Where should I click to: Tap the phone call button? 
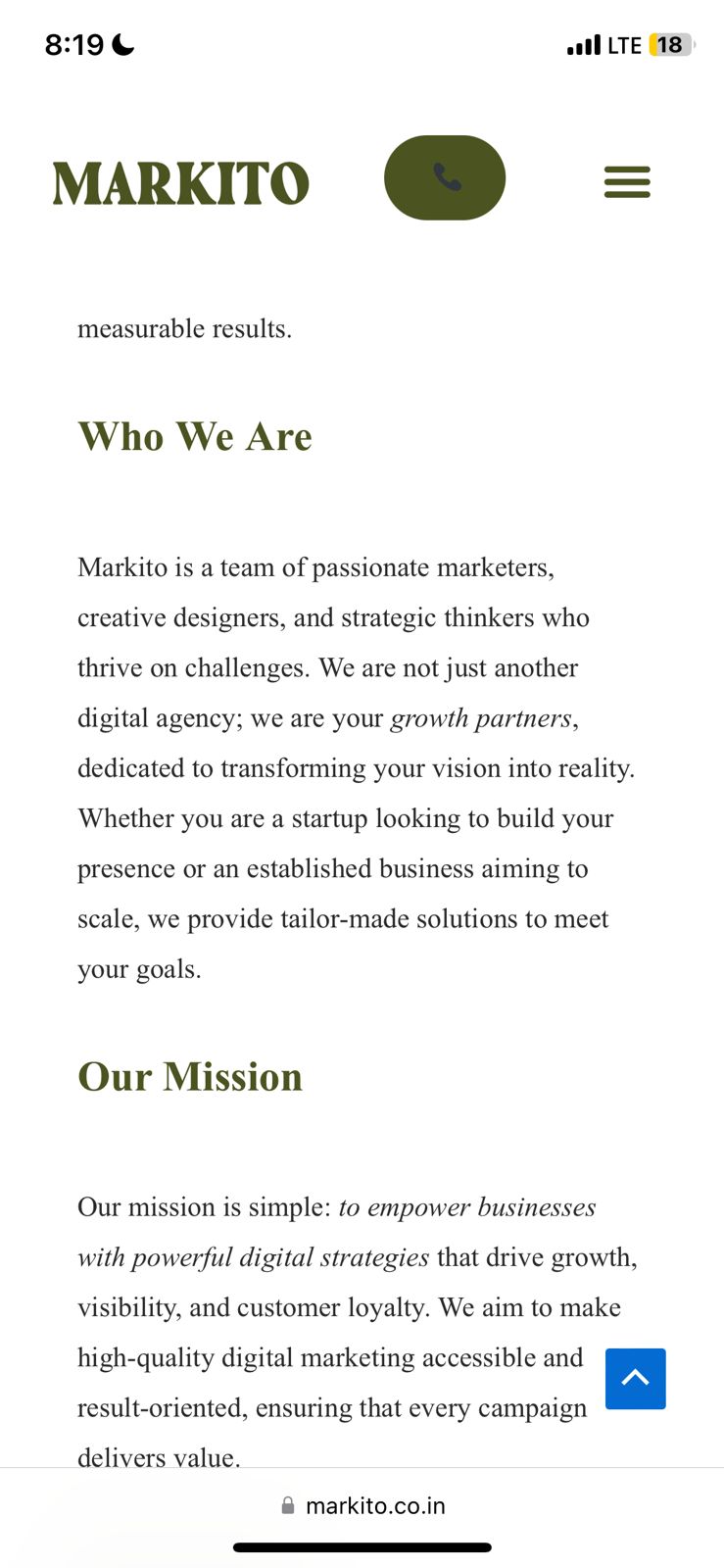[445, 178]
